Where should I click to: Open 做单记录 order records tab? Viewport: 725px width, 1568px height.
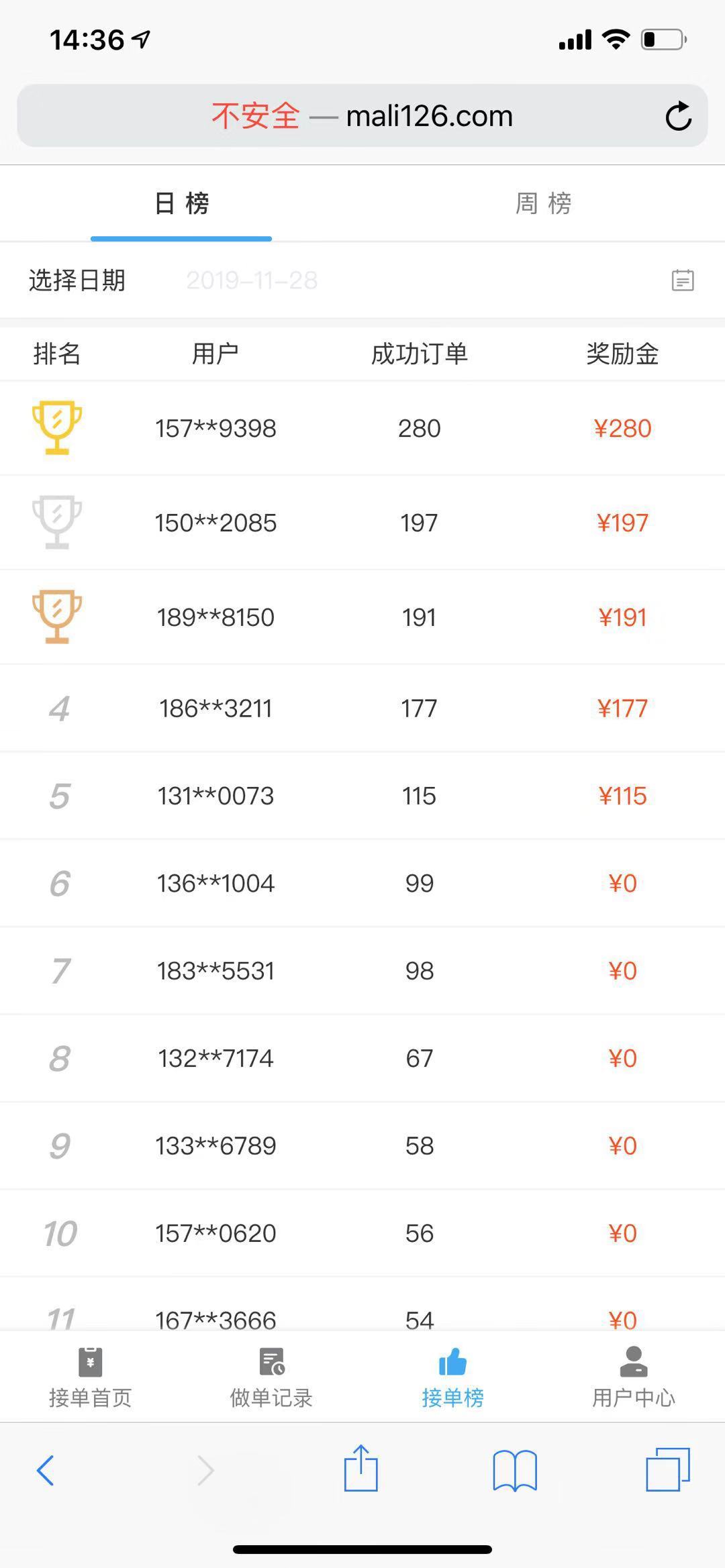click(x=271, y=1375)
